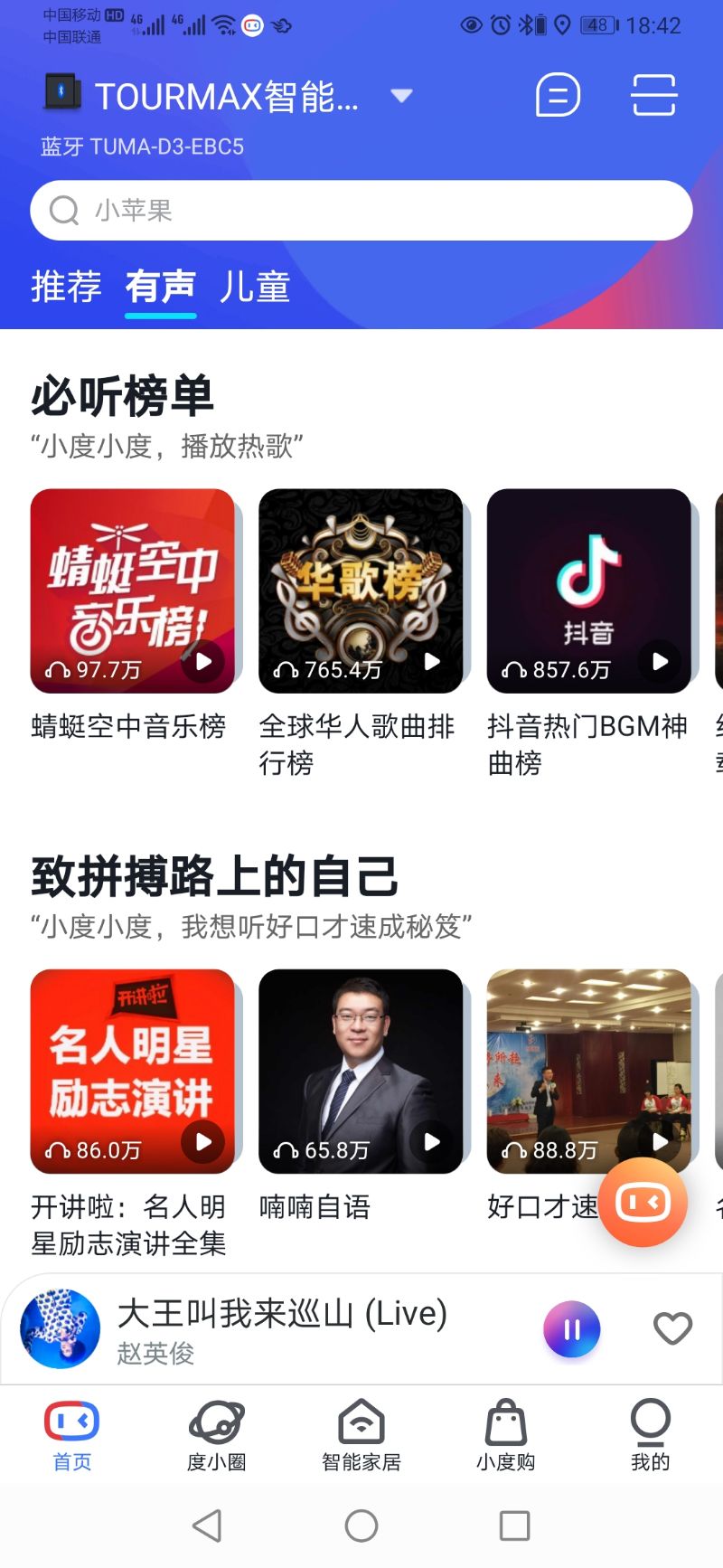Go to the 智能家居 tab

(x=361, y=1435)
